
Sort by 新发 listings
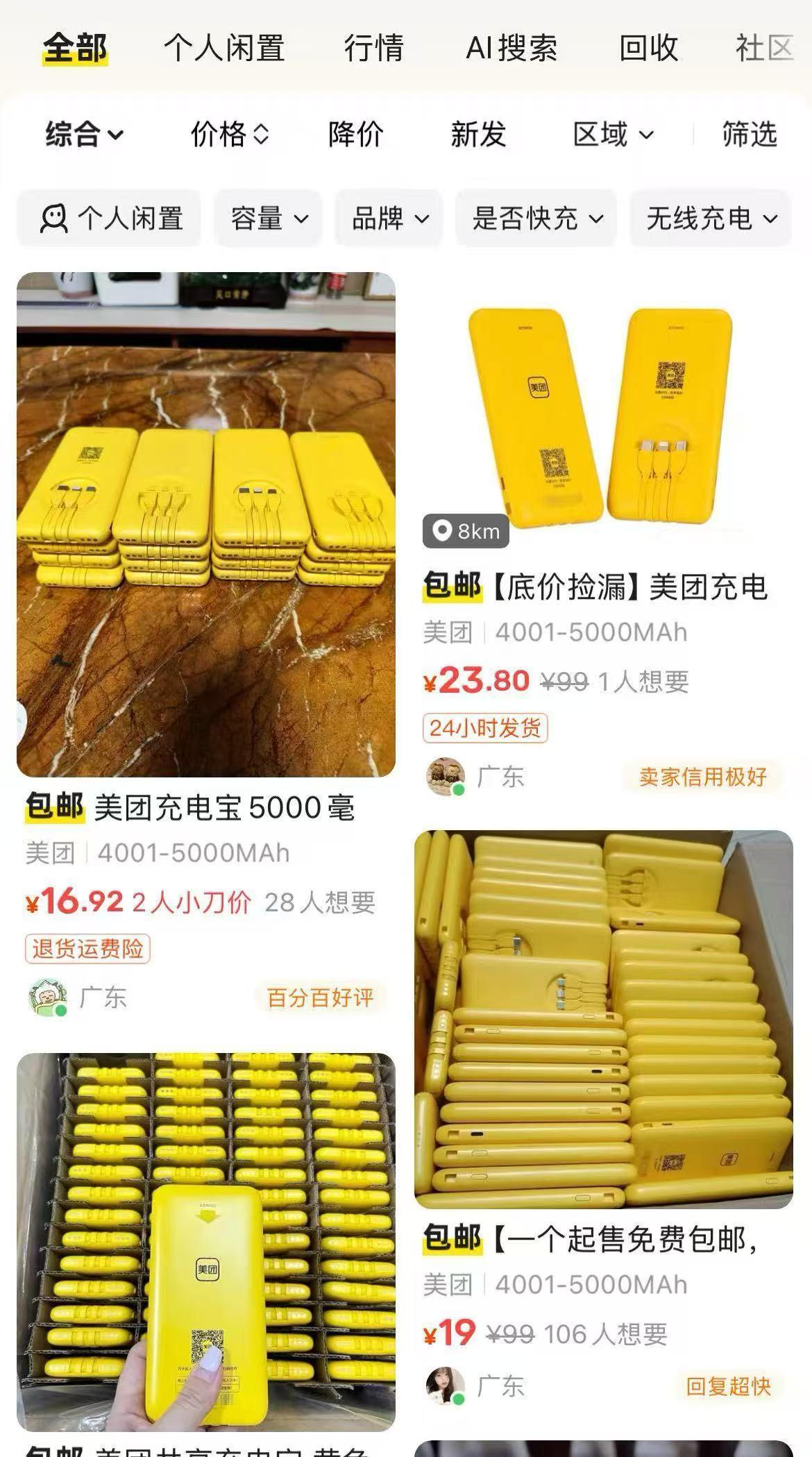click(478, 134)
